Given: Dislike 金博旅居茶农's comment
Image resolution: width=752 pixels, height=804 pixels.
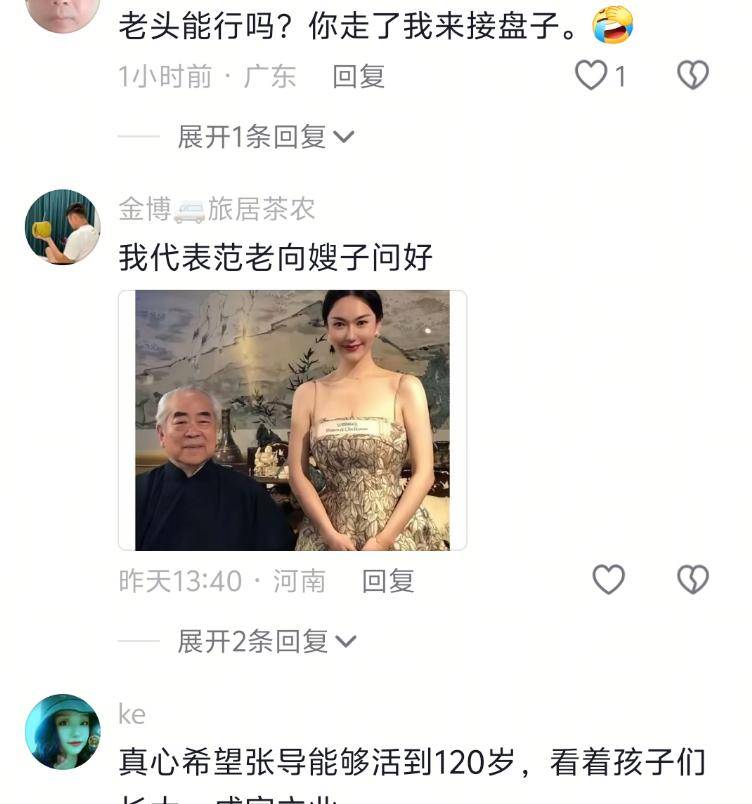Looking at the screenshot, I should [693, 580].
